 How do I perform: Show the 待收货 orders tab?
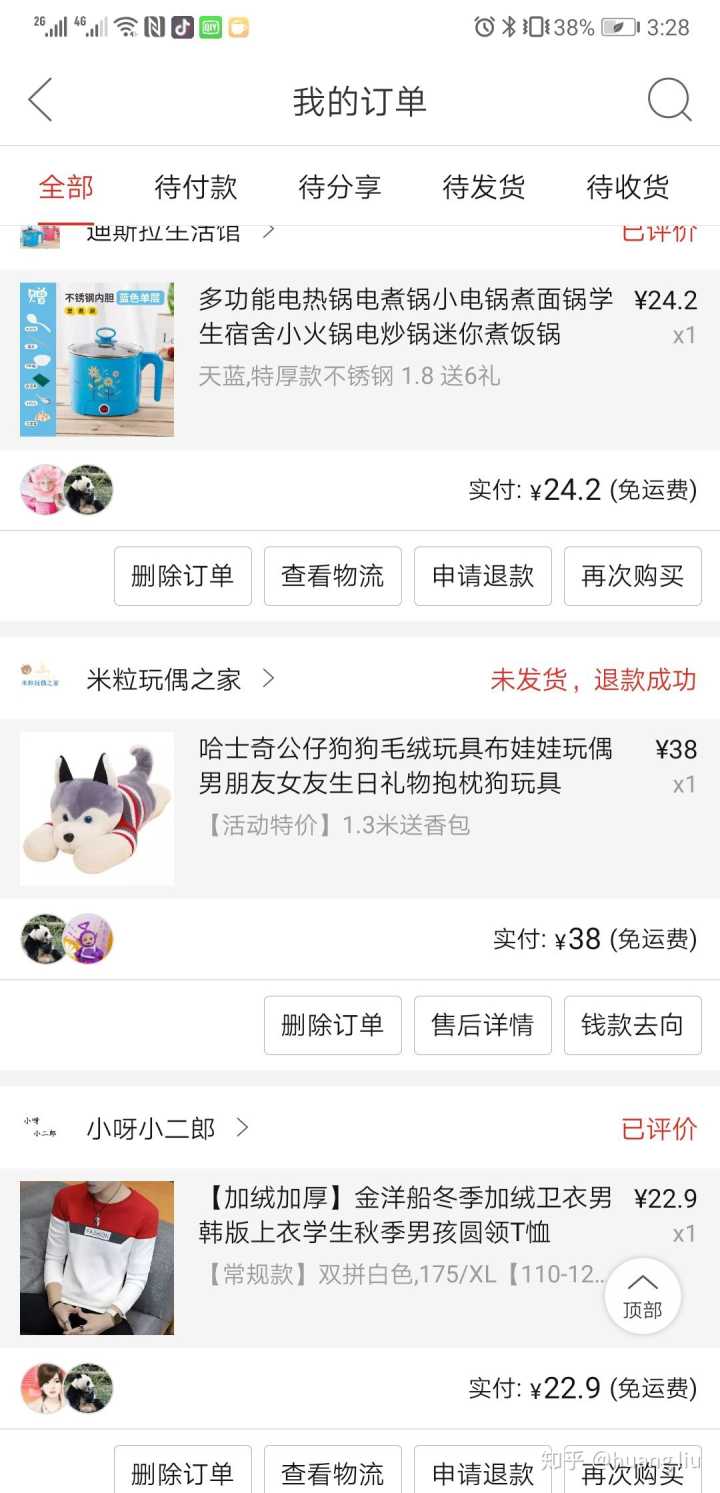[x=628, y=187]
